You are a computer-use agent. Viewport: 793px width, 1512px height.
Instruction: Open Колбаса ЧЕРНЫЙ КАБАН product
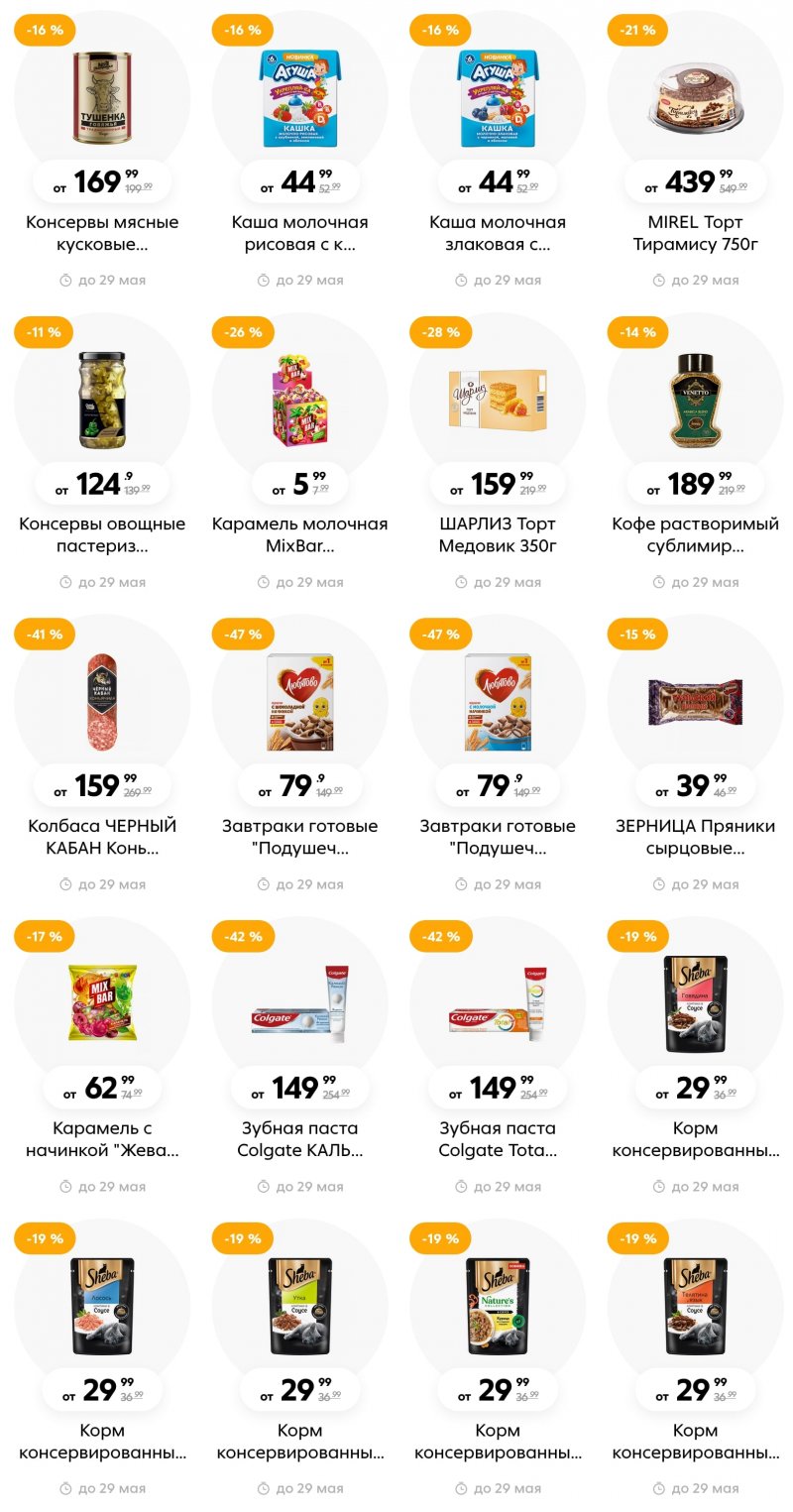(102, 701)
